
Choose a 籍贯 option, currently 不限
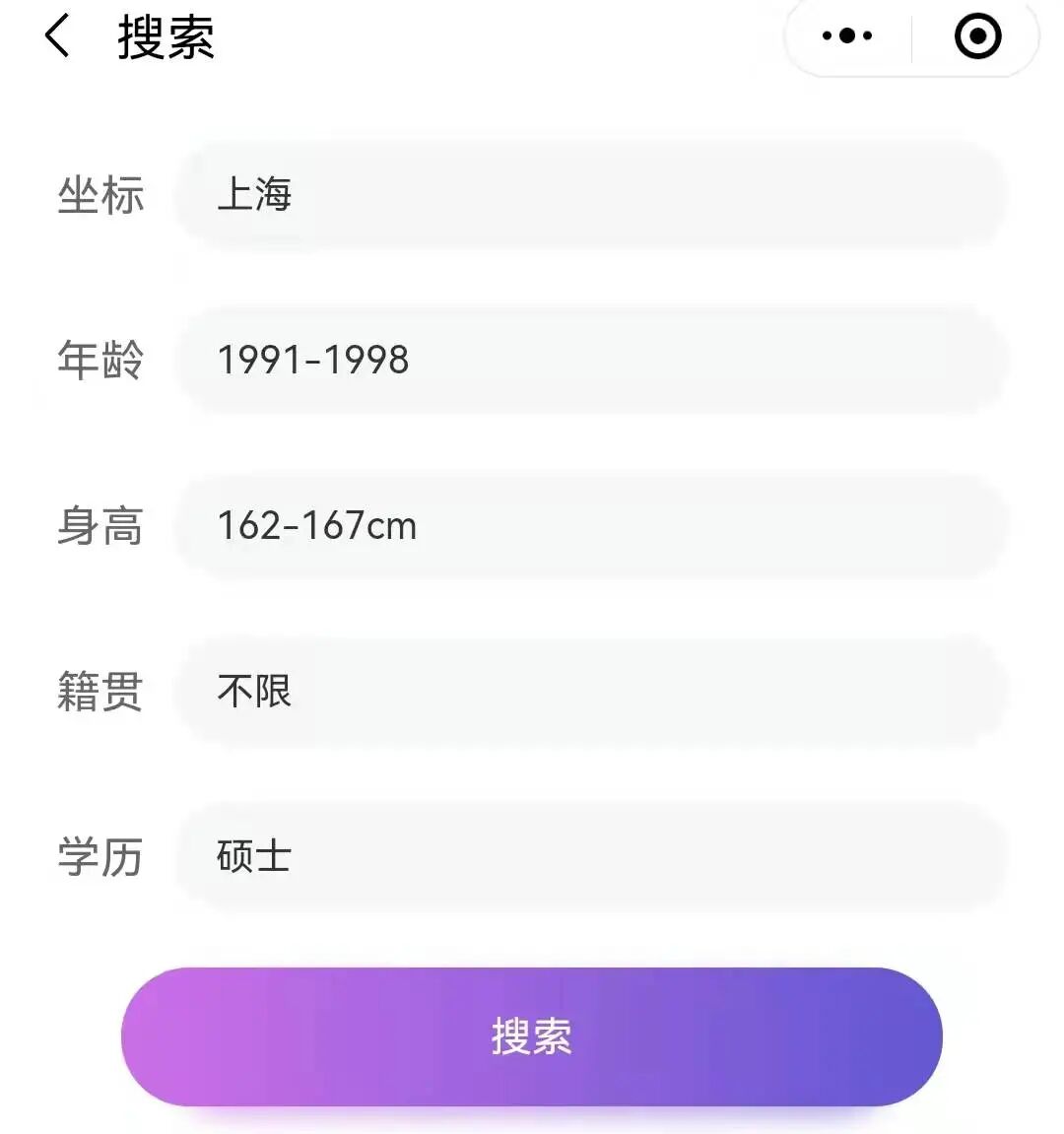[591, 691]
